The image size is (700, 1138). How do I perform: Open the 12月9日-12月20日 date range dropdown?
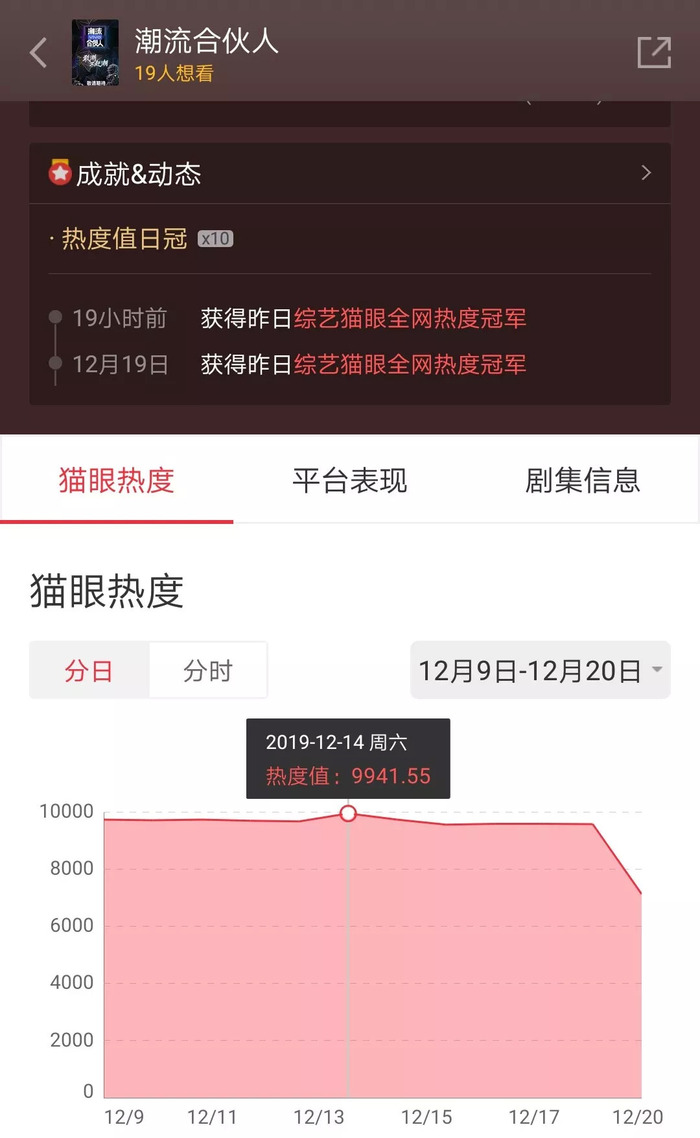coord(540,671)
